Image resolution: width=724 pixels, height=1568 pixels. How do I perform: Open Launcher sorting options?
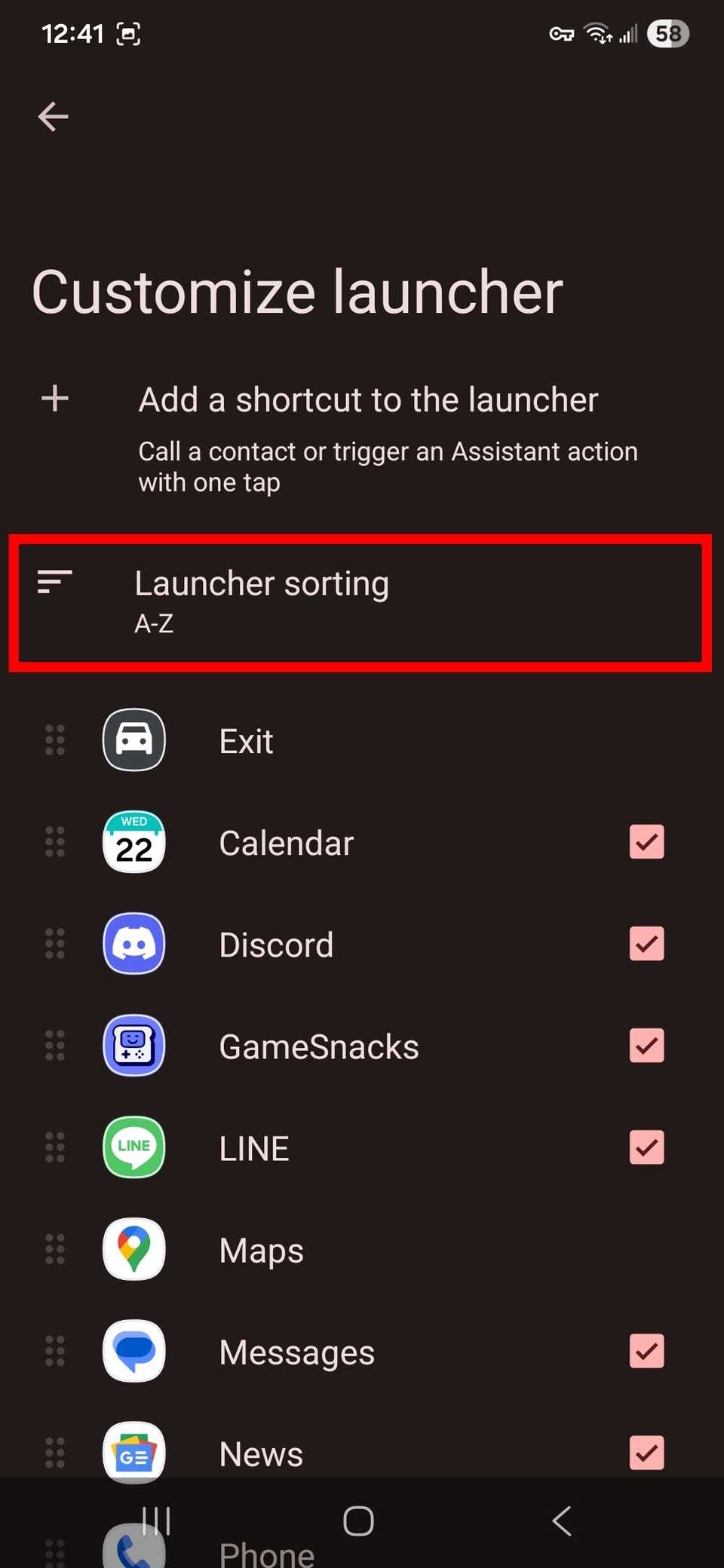[360, 602]
